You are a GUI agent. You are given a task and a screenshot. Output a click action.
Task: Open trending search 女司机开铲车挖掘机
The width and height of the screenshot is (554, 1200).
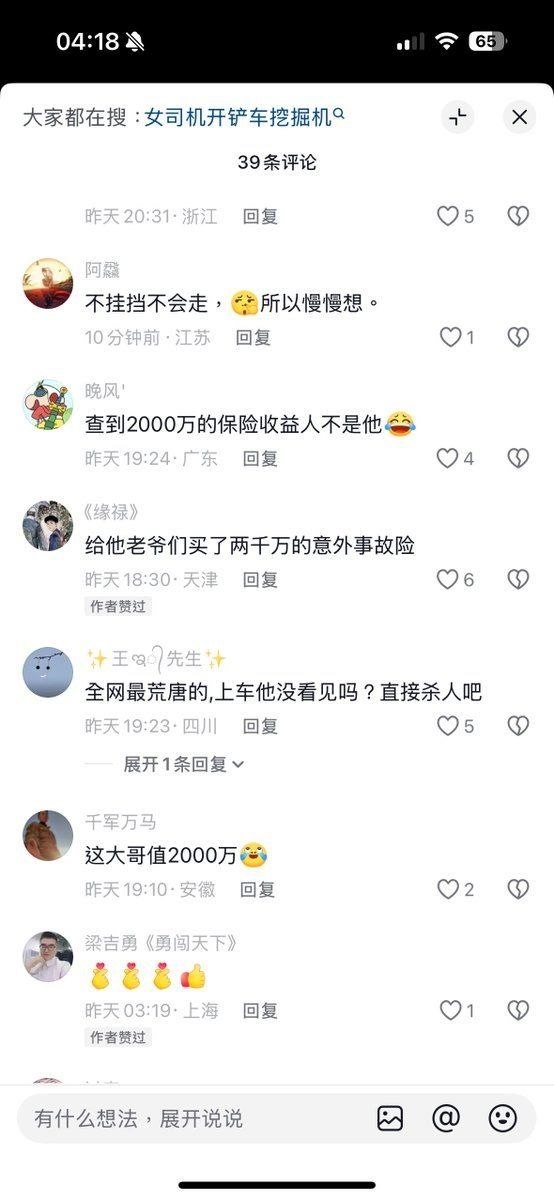245,117
